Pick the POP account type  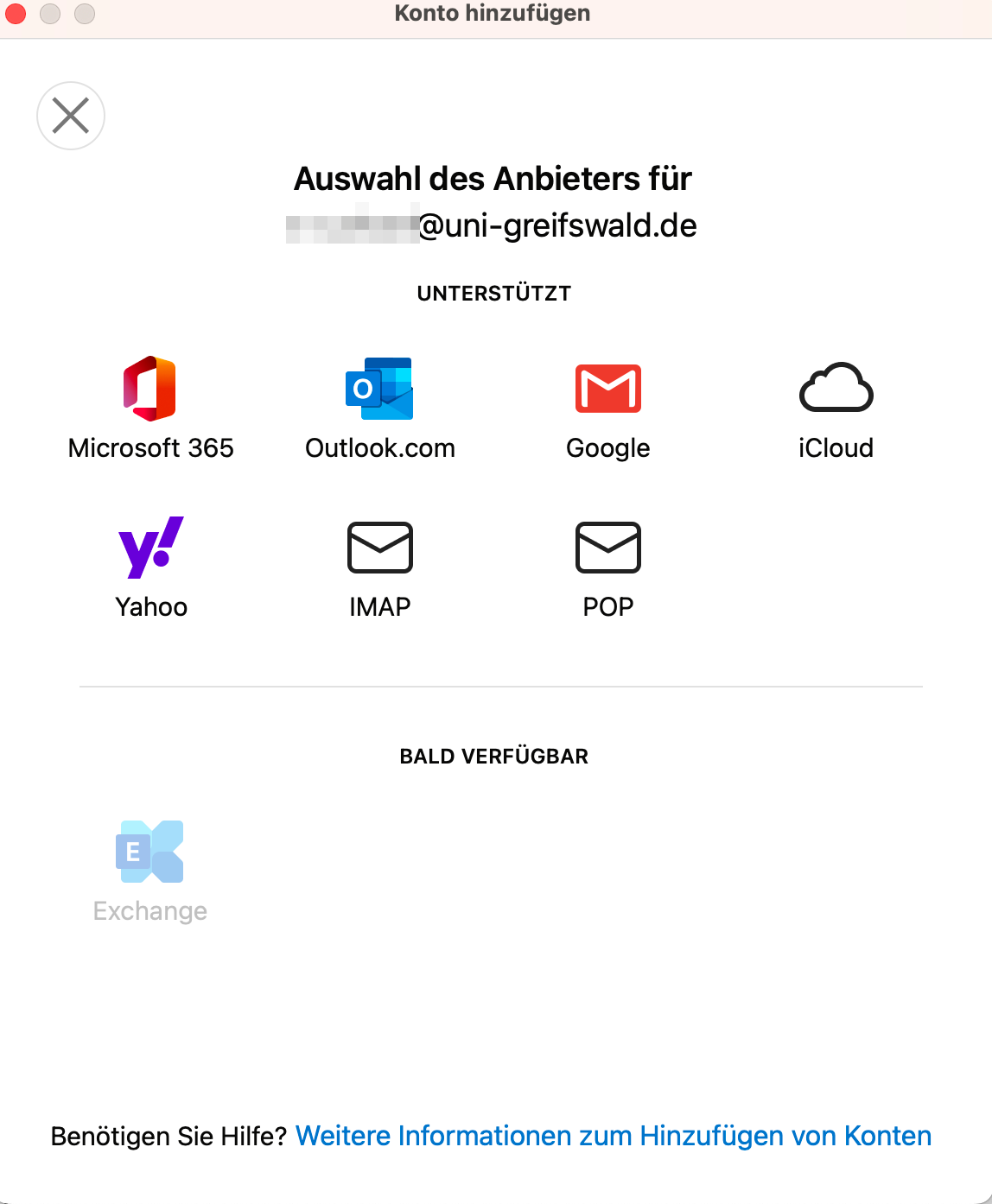tap(607, 567)
